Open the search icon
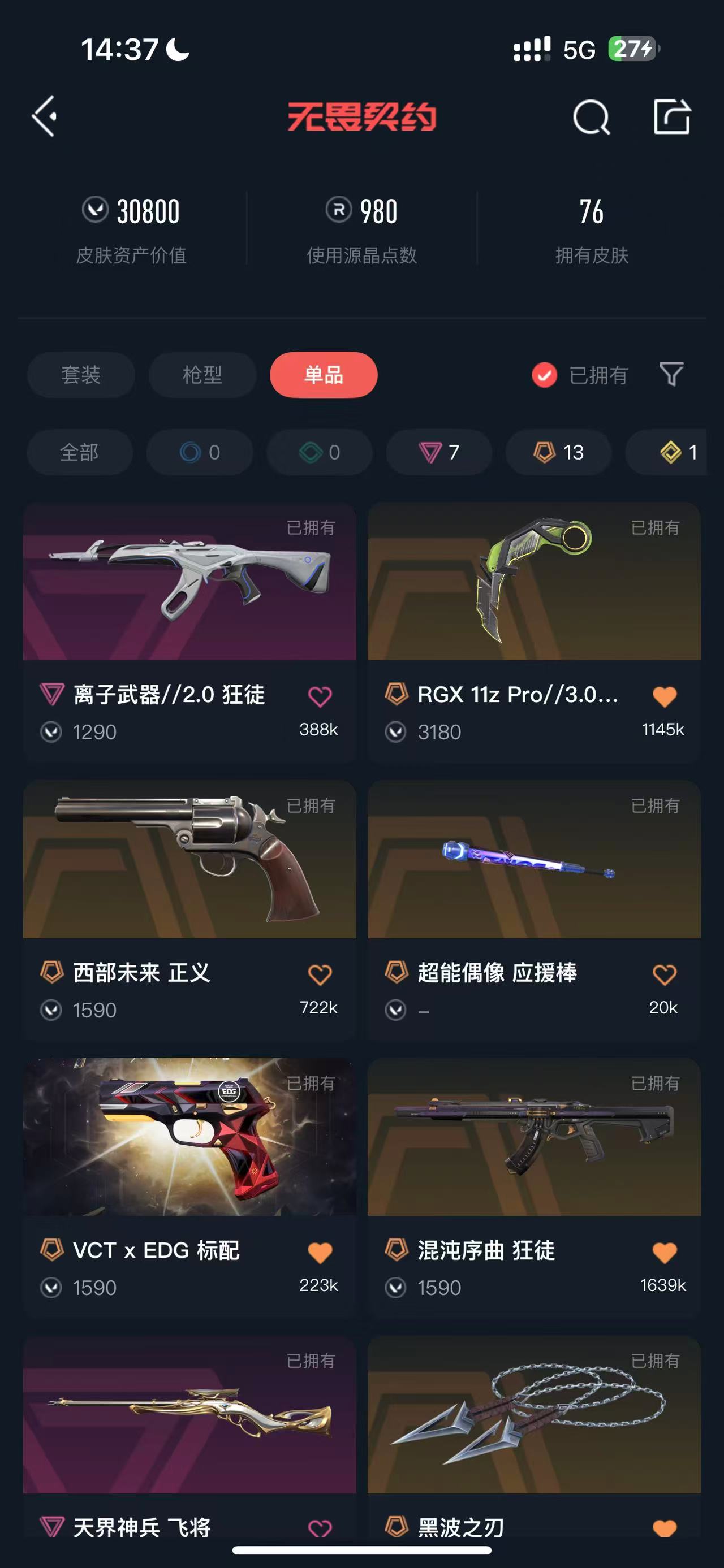This screenshot has width=724, height=1568. (591, 117)
